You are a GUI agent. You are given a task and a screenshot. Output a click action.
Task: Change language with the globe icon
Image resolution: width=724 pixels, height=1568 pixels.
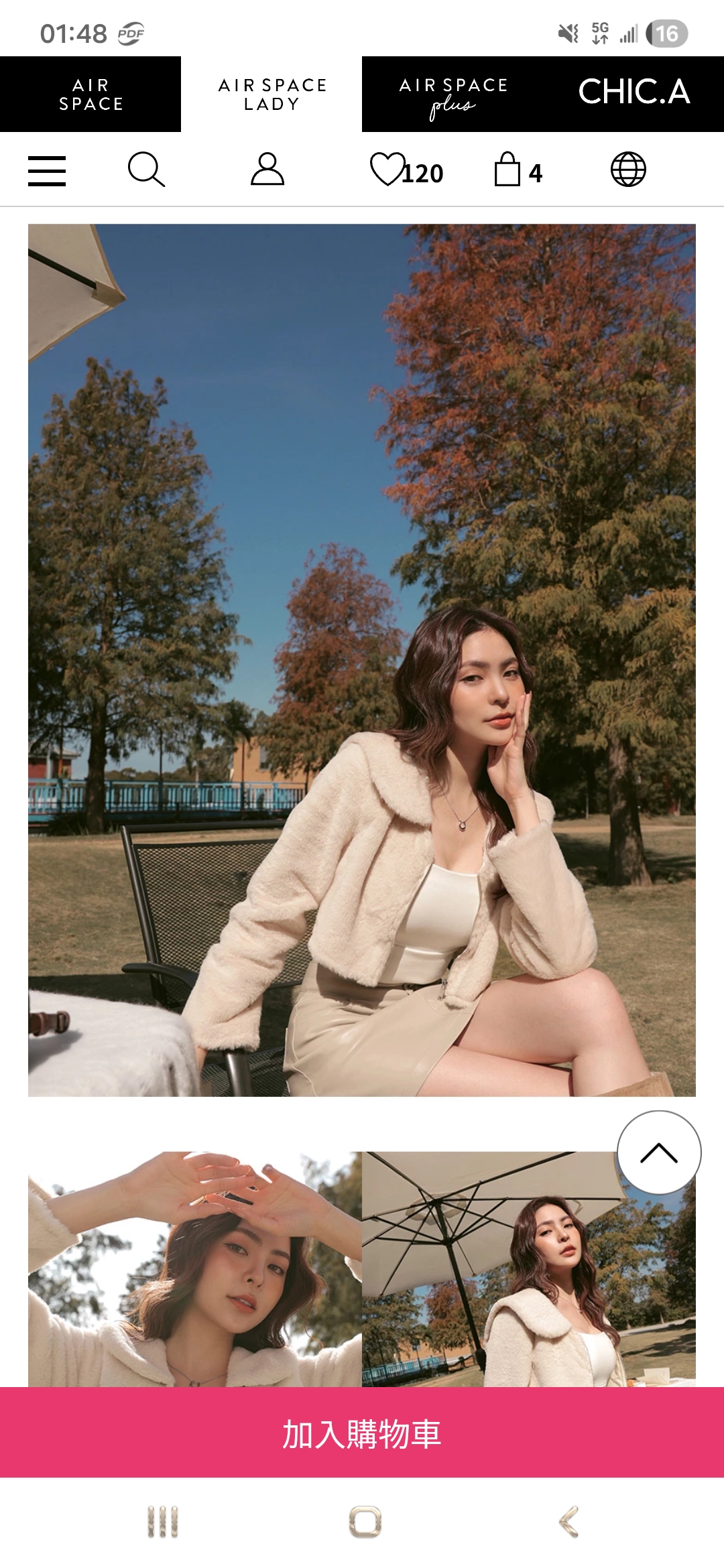tap(628, 170)
